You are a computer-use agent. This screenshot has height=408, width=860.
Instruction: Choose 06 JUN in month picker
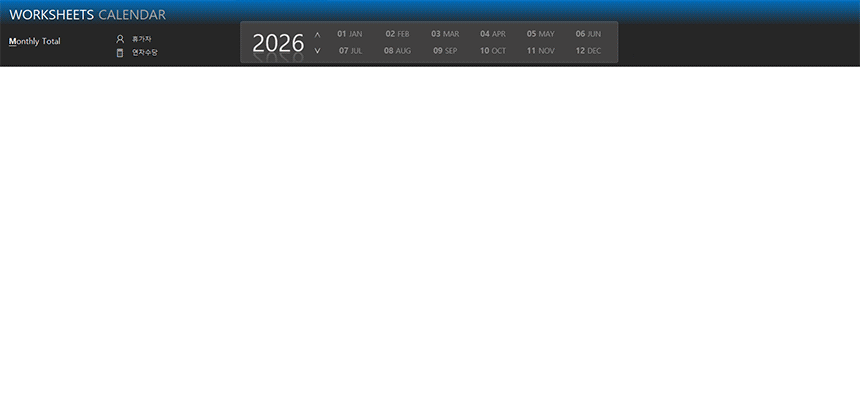(588, 34)
